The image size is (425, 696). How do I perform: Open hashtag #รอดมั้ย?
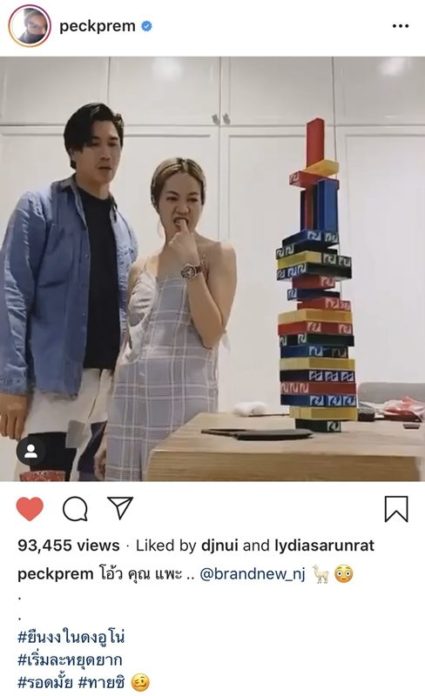(45, 682)
